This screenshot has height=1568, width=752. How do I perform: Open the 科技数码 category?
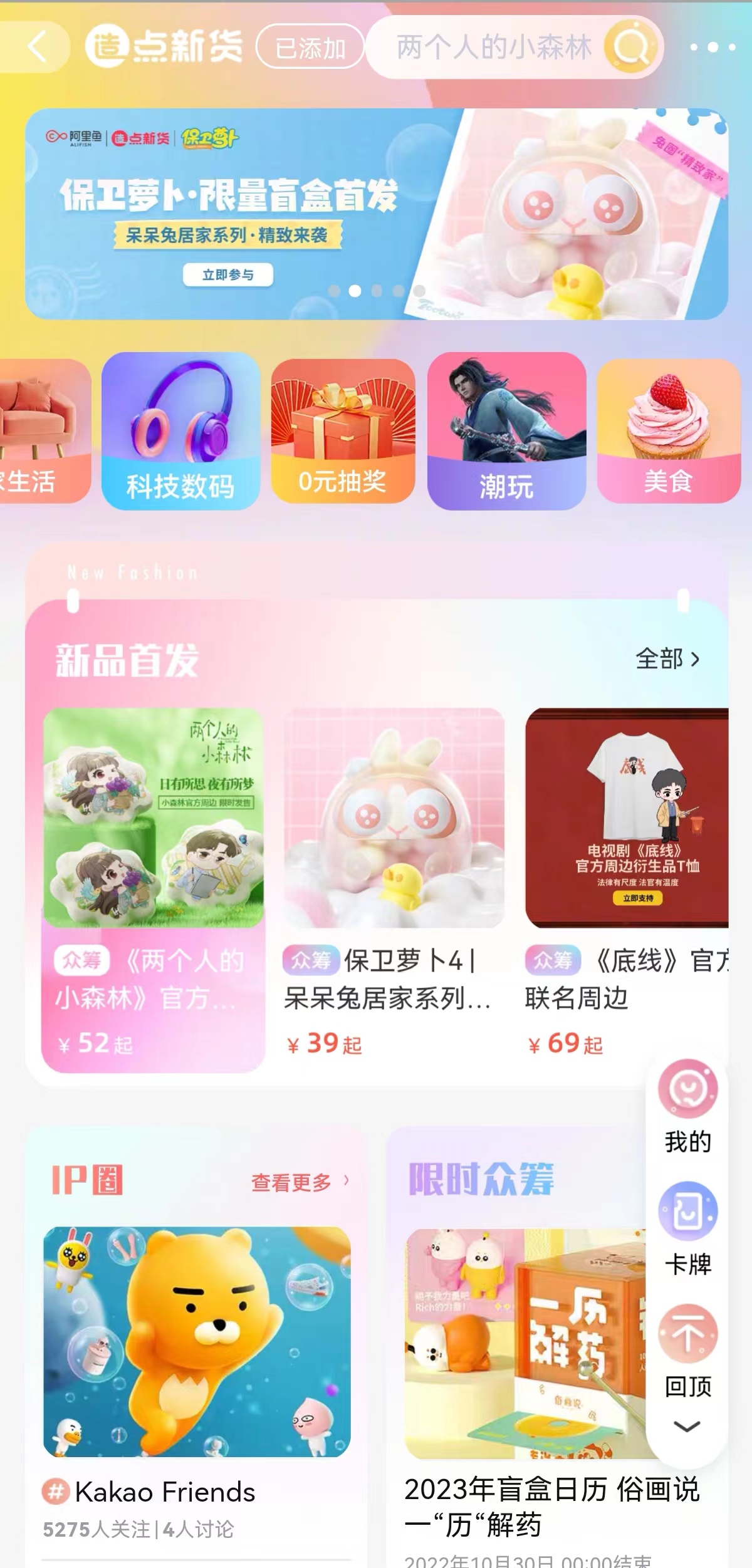180,431
